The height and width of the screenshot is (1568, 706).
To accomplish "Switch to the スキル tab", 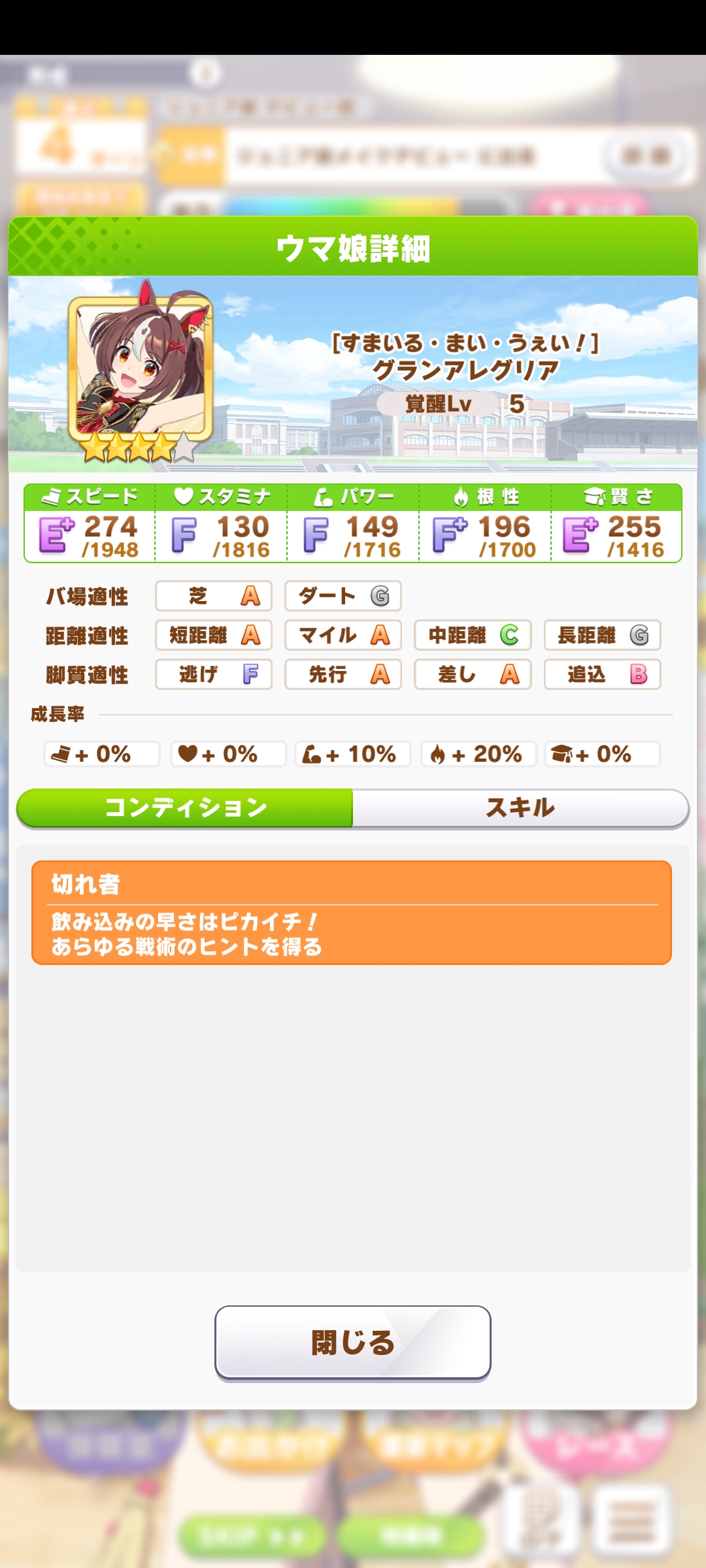I will coord(520,808).
